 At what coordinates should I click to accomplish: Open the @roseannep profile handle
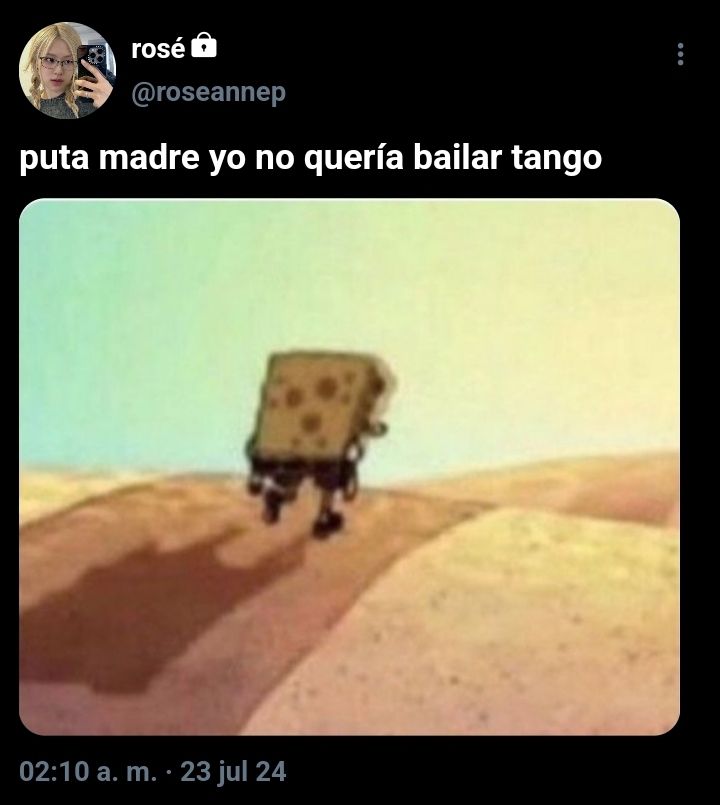(x=208, y=92)
